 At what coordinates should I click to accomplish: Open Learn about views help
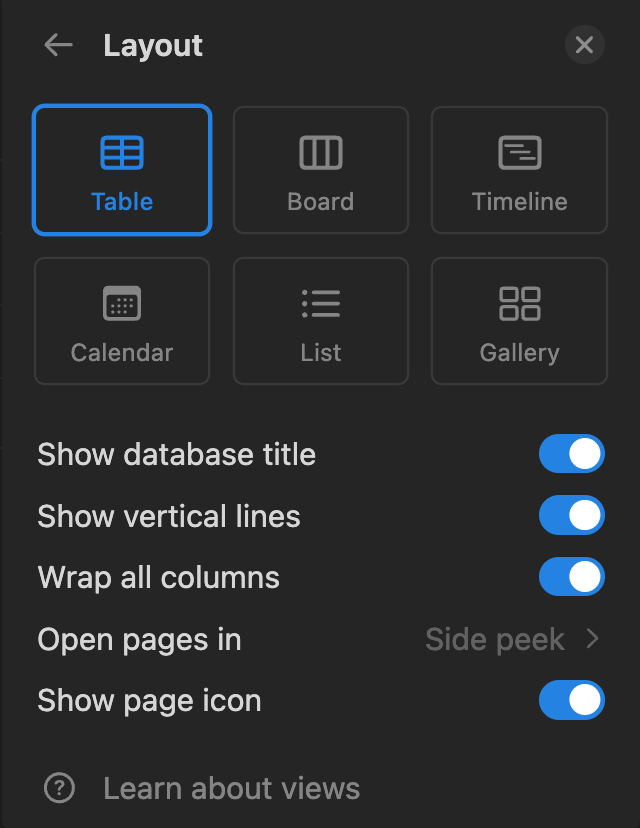point(231,788)
